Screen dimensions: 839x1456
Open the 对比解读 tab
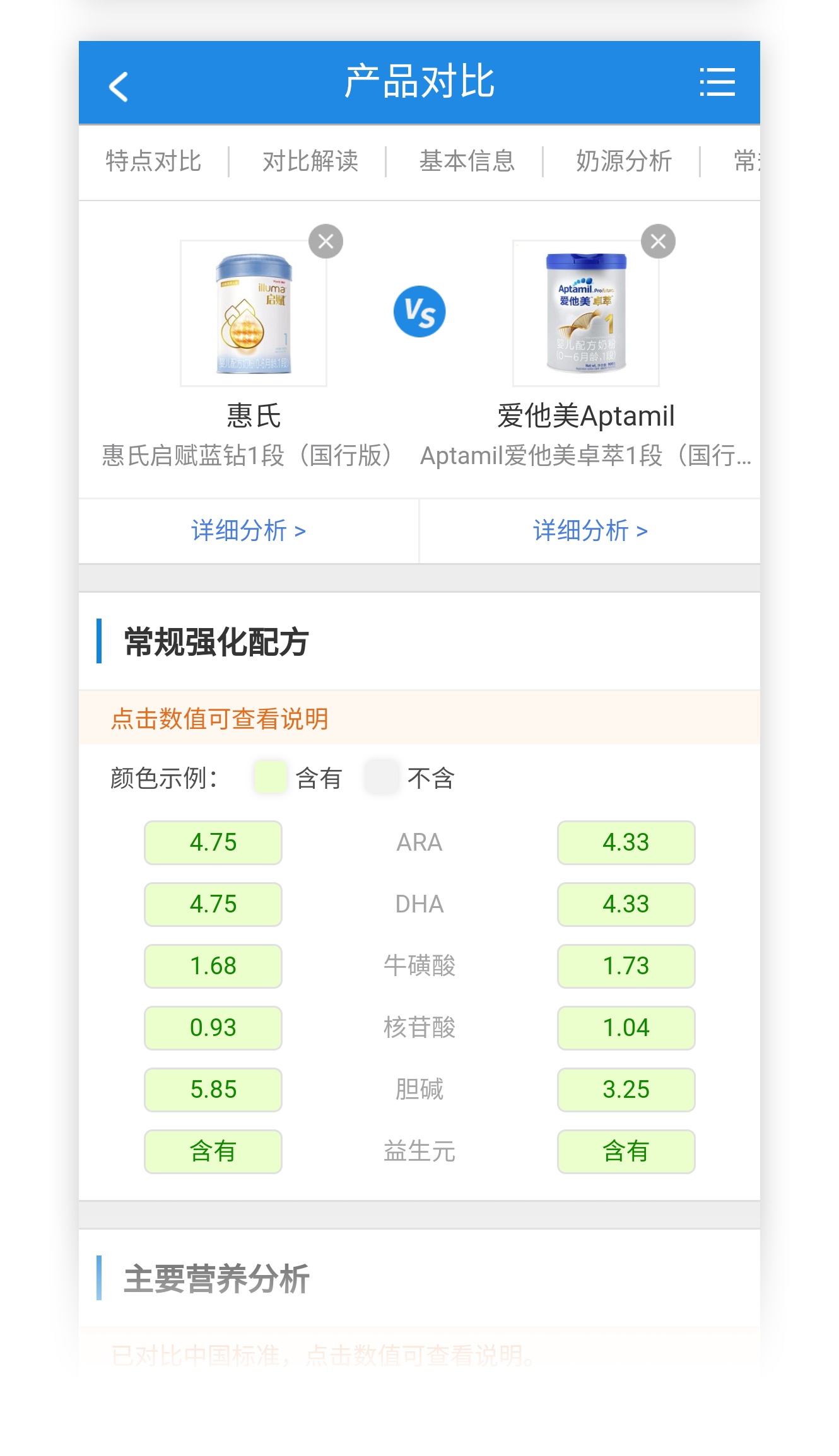[312, 161]
